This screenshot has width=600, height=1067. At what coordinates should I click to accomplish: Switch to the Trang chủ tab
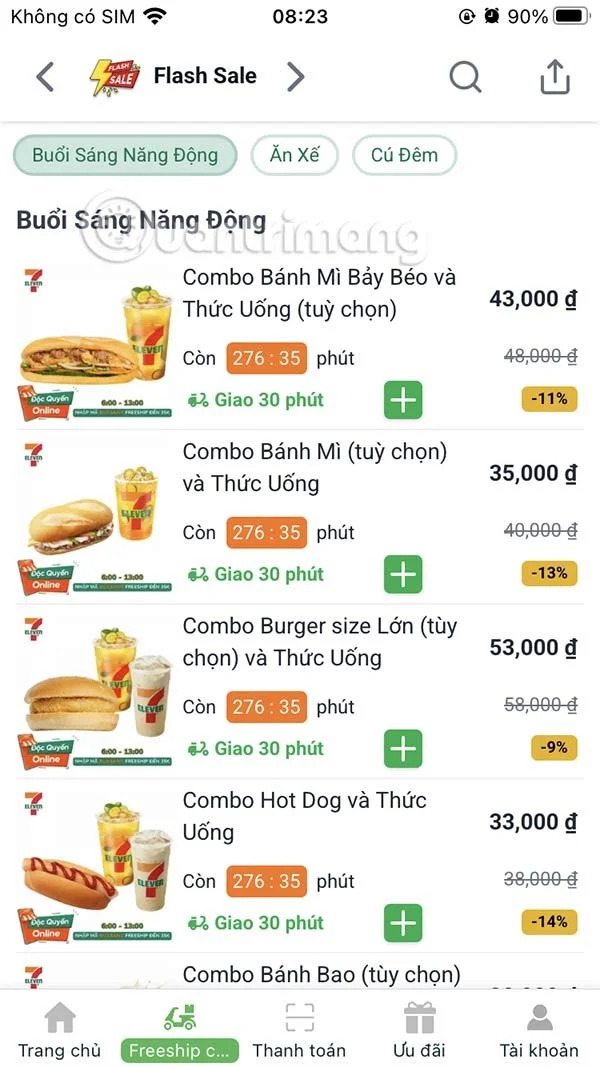(x=60, y=1030)
